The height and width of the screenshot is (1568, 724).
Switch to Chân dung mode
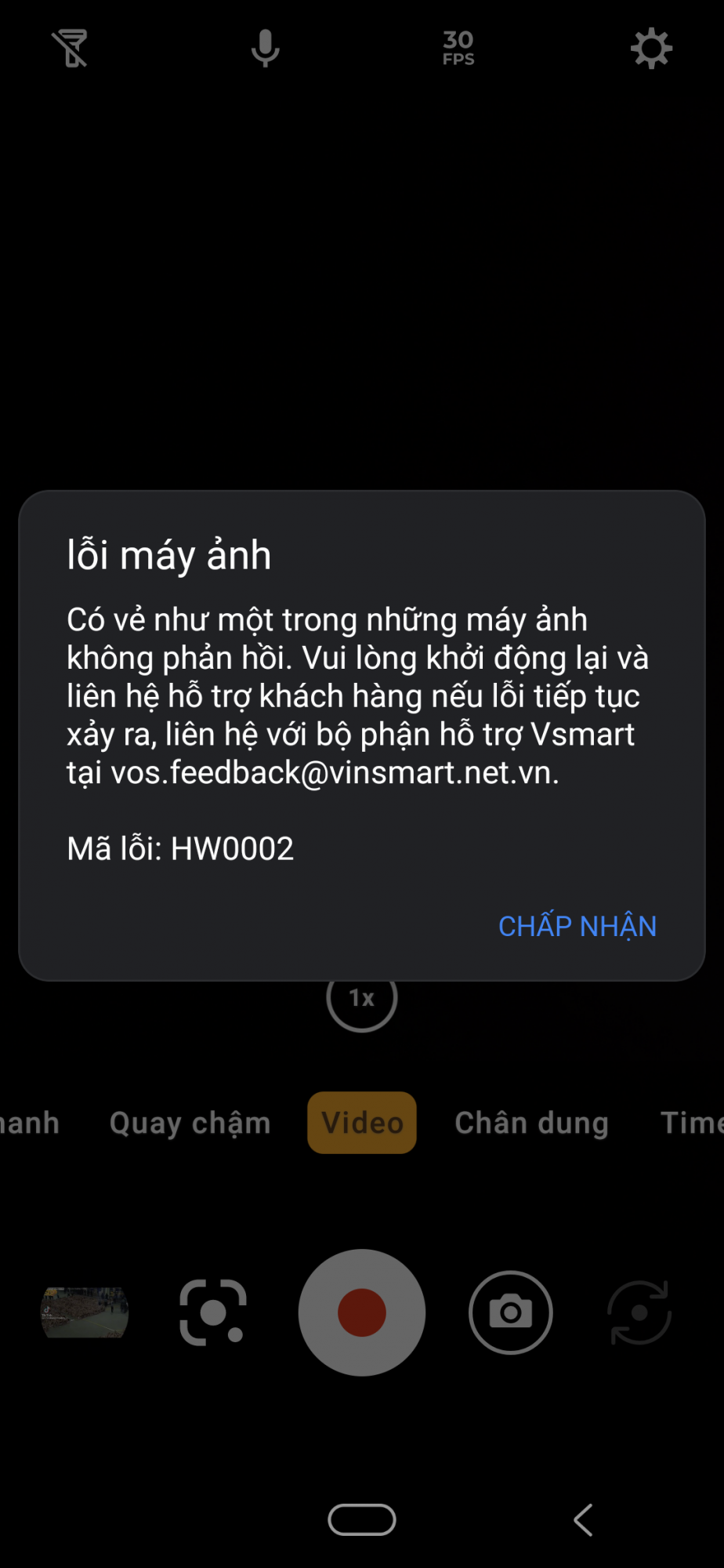point(531,1123)
